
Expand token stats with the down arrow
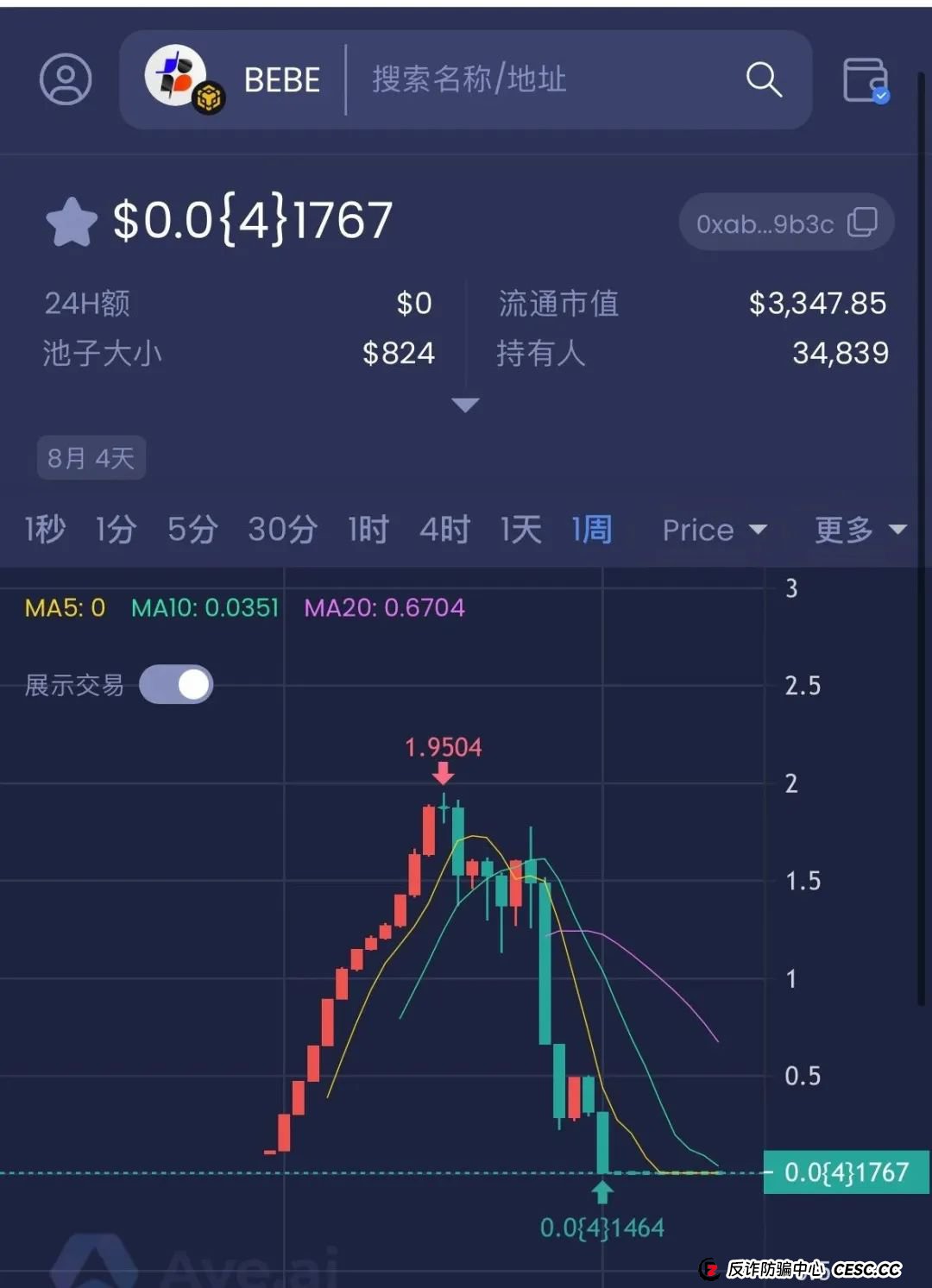[466, 404]
